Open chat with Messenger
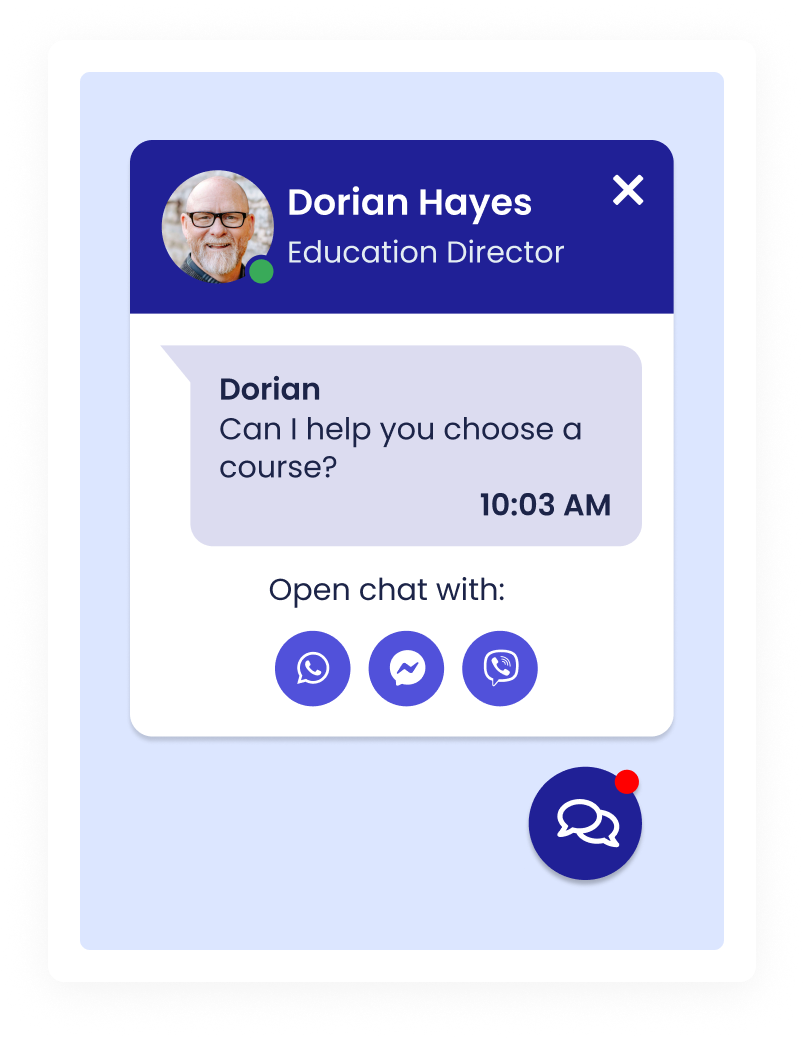Image resolution: width=804 pixels, height=1038 pixels. [x=406, y=668]
